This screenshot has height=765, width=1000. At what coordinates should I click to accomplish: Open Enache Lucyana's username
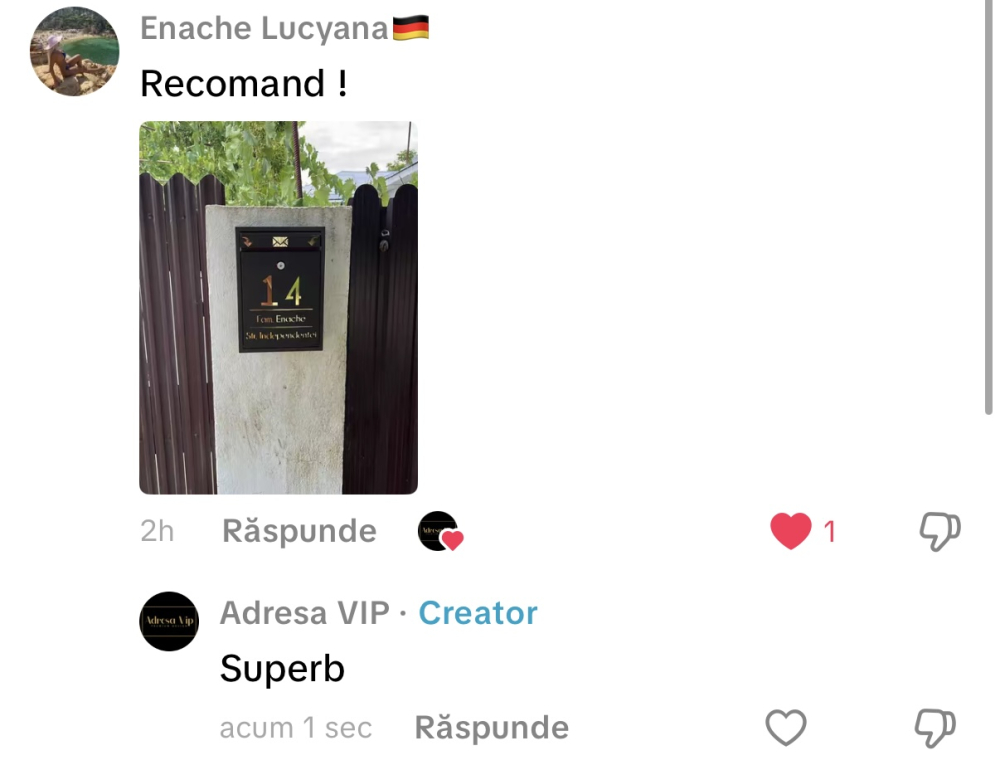[264, 29]
